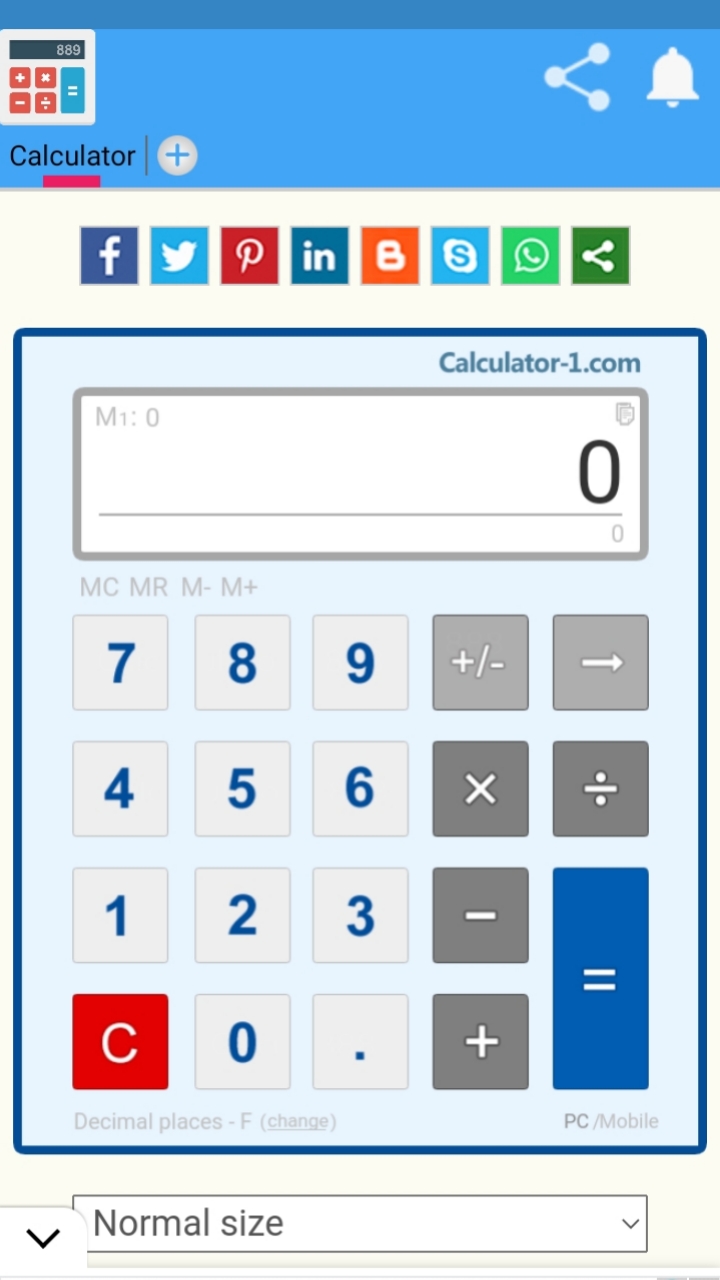Open the notification bell icon
Viewport: 720px width, 1280px height.
tap(672, 77)
